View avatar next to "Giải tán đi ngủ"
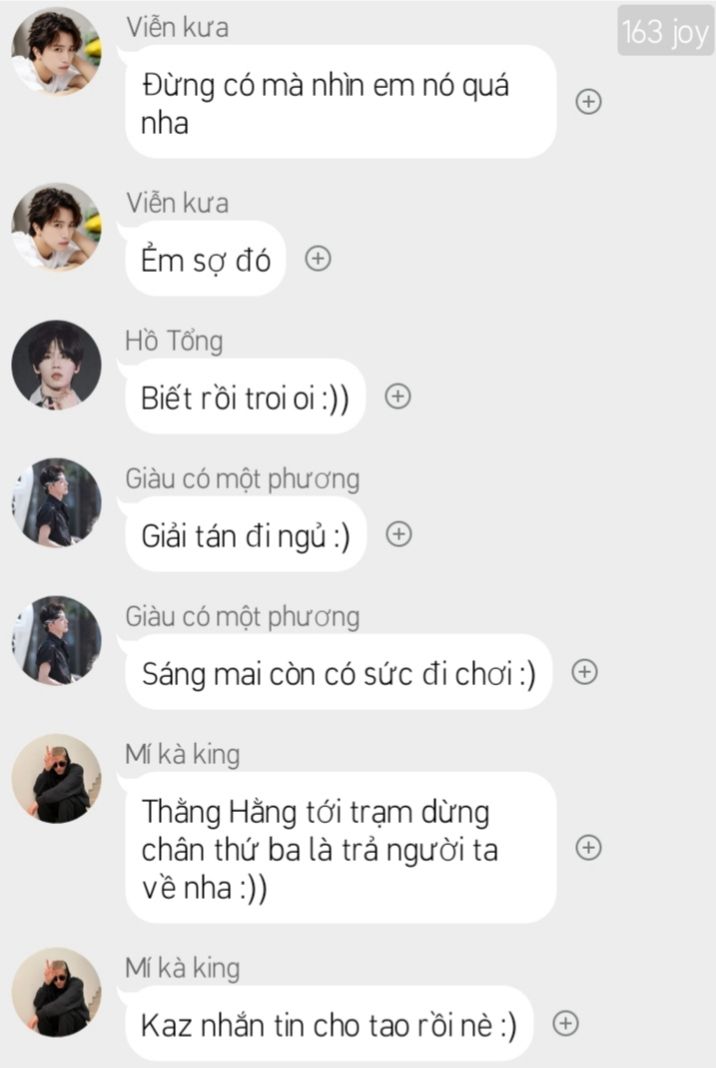This screenshot has width=716, height=1068. (x=56, y=503)
